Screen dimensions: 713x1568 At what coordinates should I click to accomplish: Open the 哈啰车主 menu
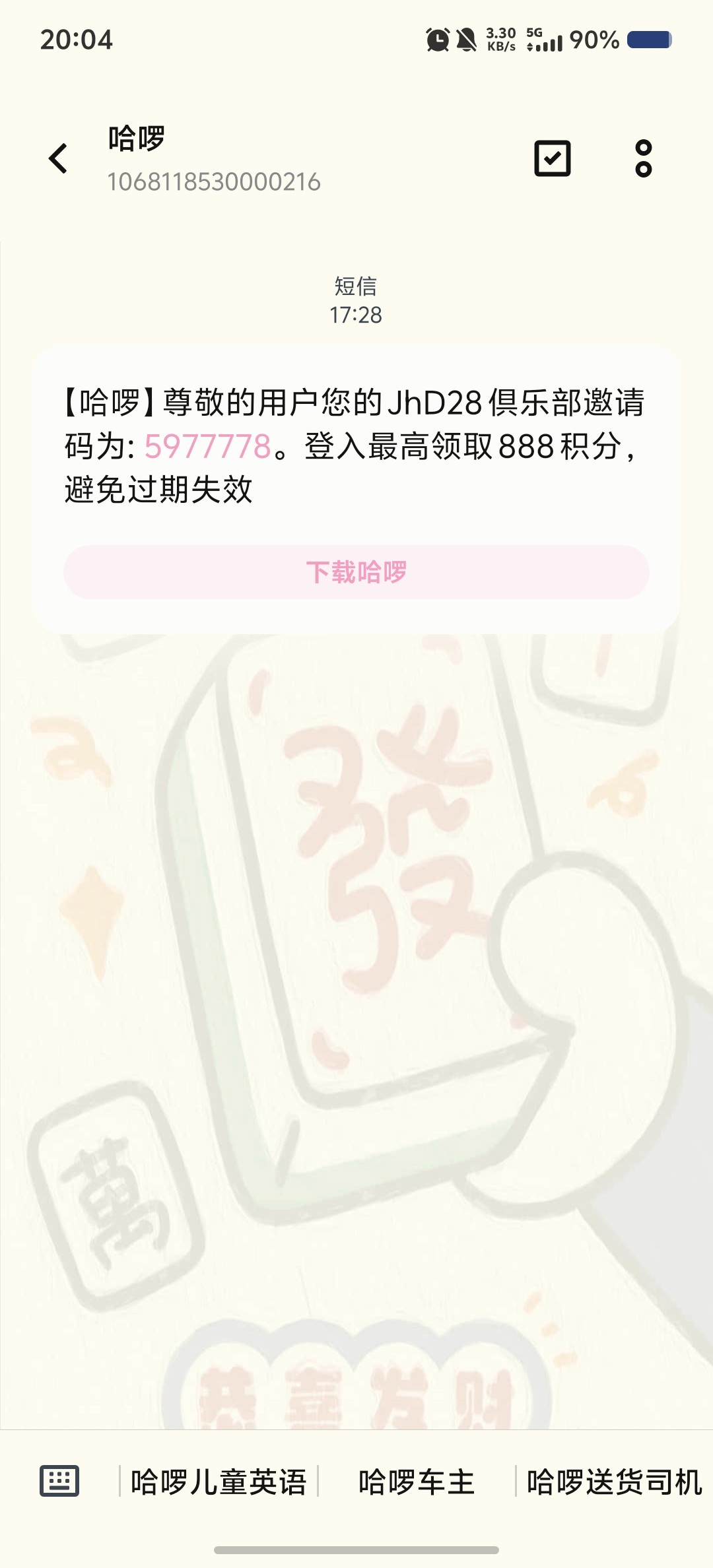click(417, 1482)
